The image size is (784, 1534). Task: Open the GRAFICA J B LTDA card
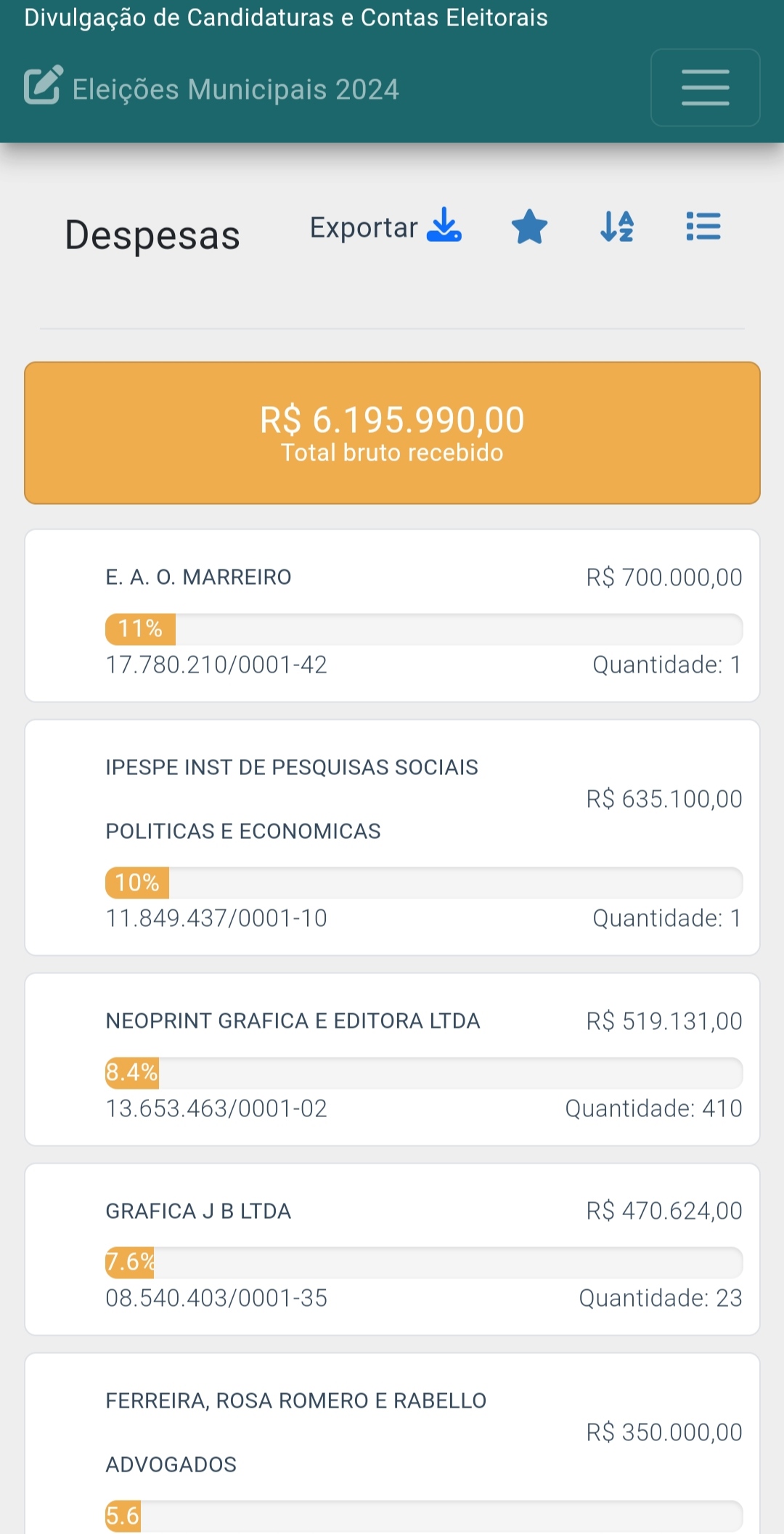[392, 1249]
